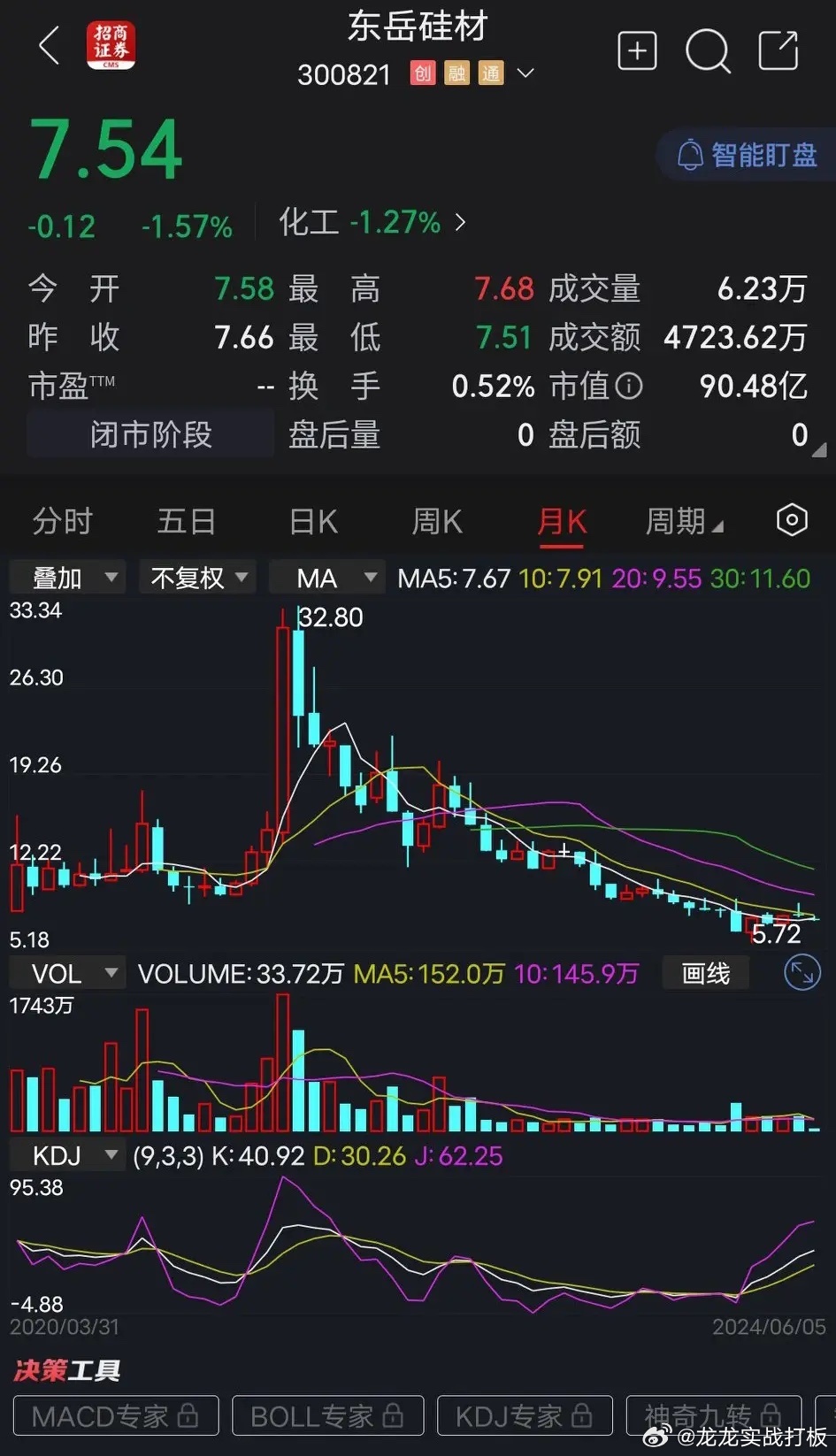Screen dimensions: 836x1456
Task: Go back using the top-left arrow
Action: pos(50,46)
